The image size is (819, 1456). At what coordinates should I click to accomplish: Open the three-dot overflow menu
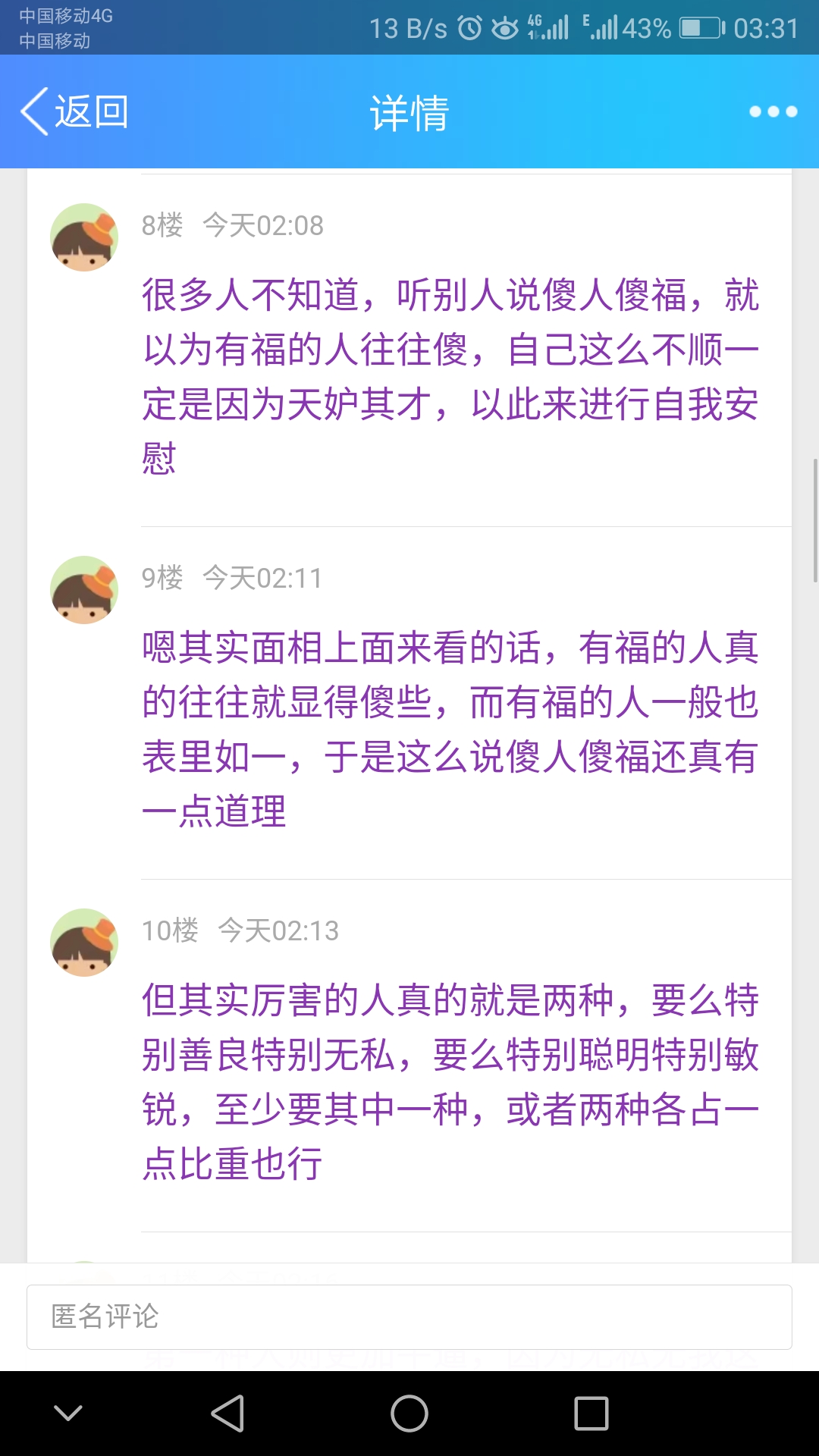click(x=773, y=112)
